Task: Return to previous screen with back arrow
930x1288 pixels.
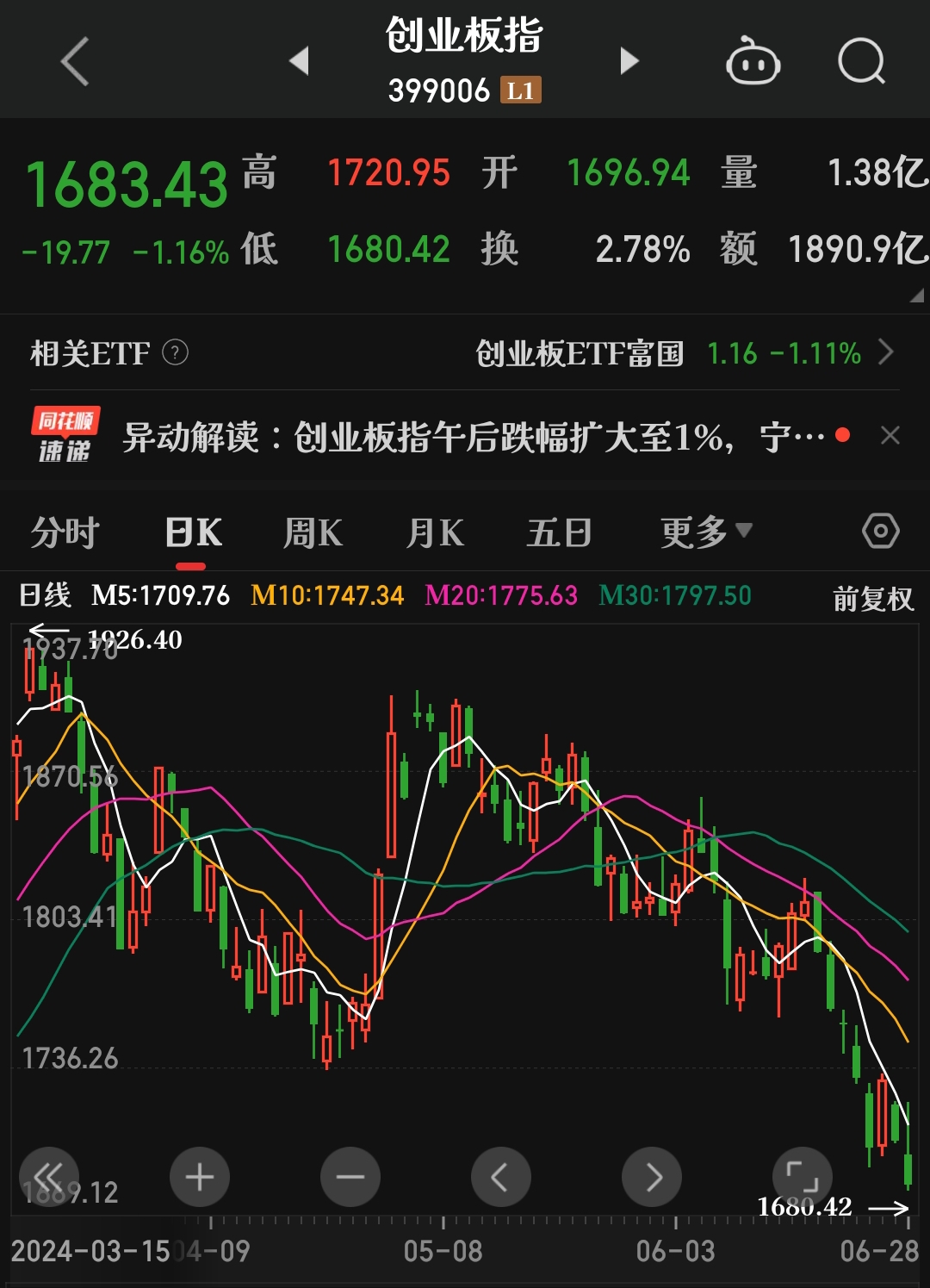Action: click(x=74, y=60)
